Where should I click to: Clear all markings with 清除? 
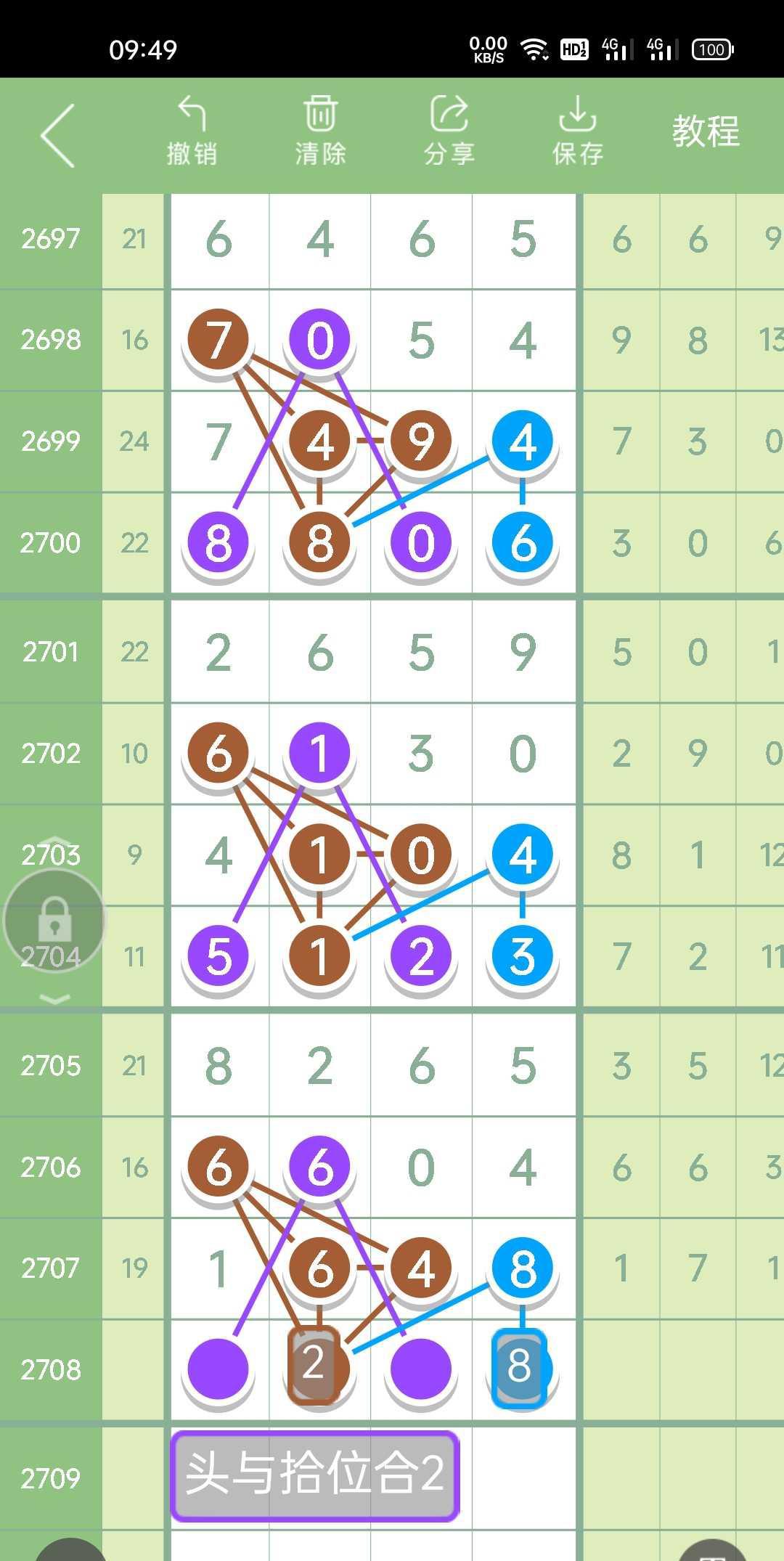pyautogui.click(x=320, y=131)
